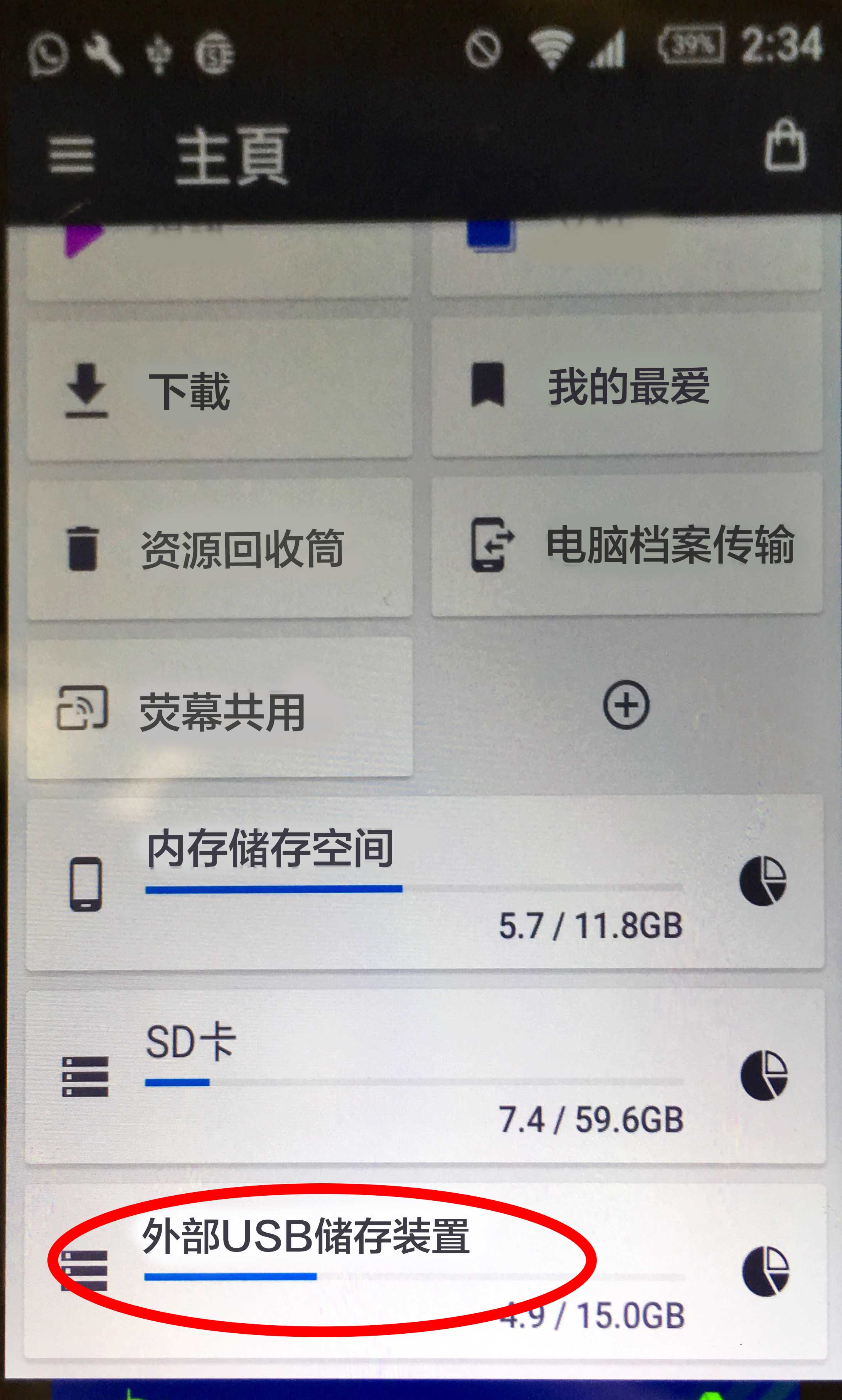View the SD卡 storage analysis pie chart
Screen dimensions: 842x1400
click(764, 1075)
